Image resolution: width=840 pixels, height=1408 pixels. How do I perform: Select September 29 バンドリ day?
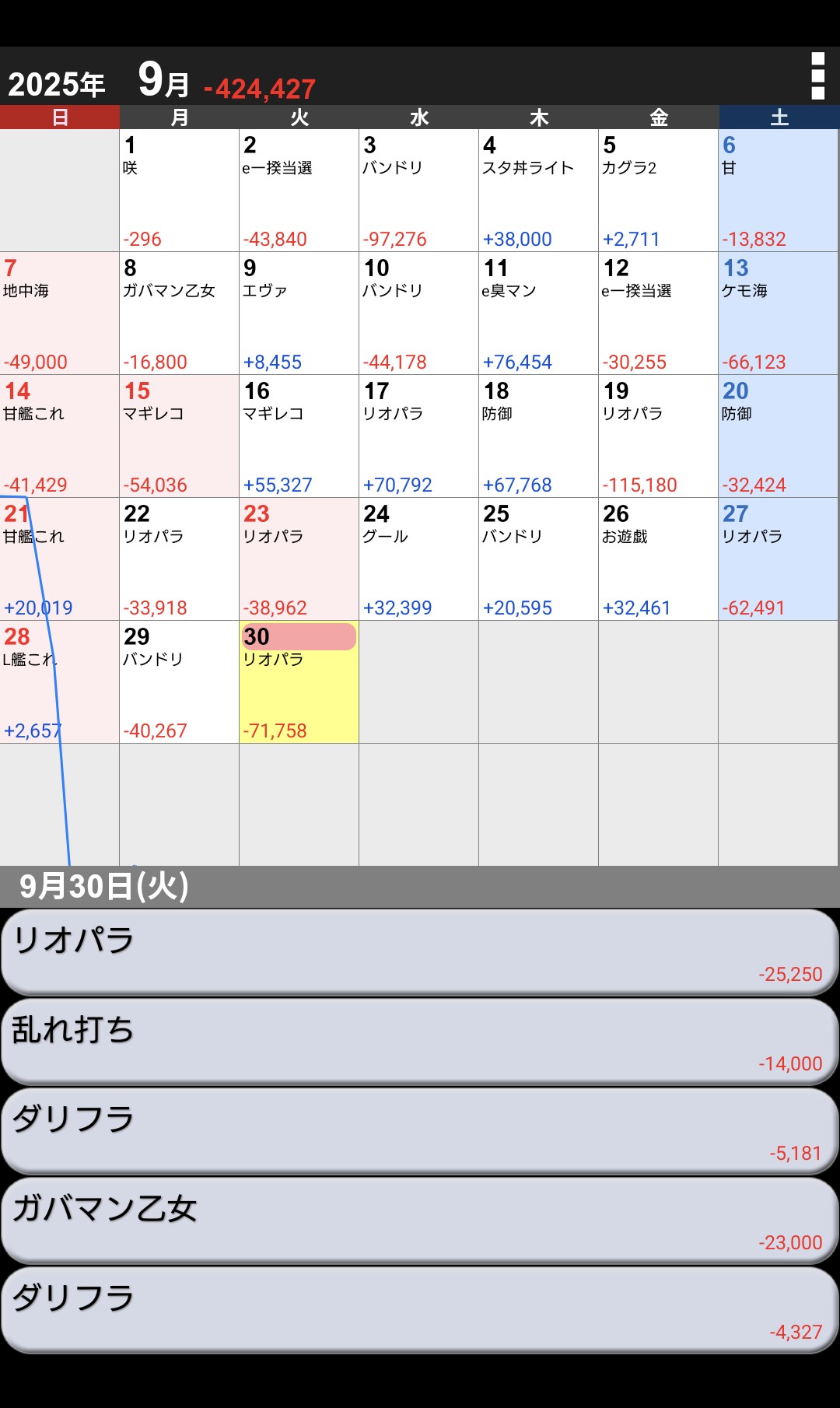pyautogui.click(x=179, y=682)
